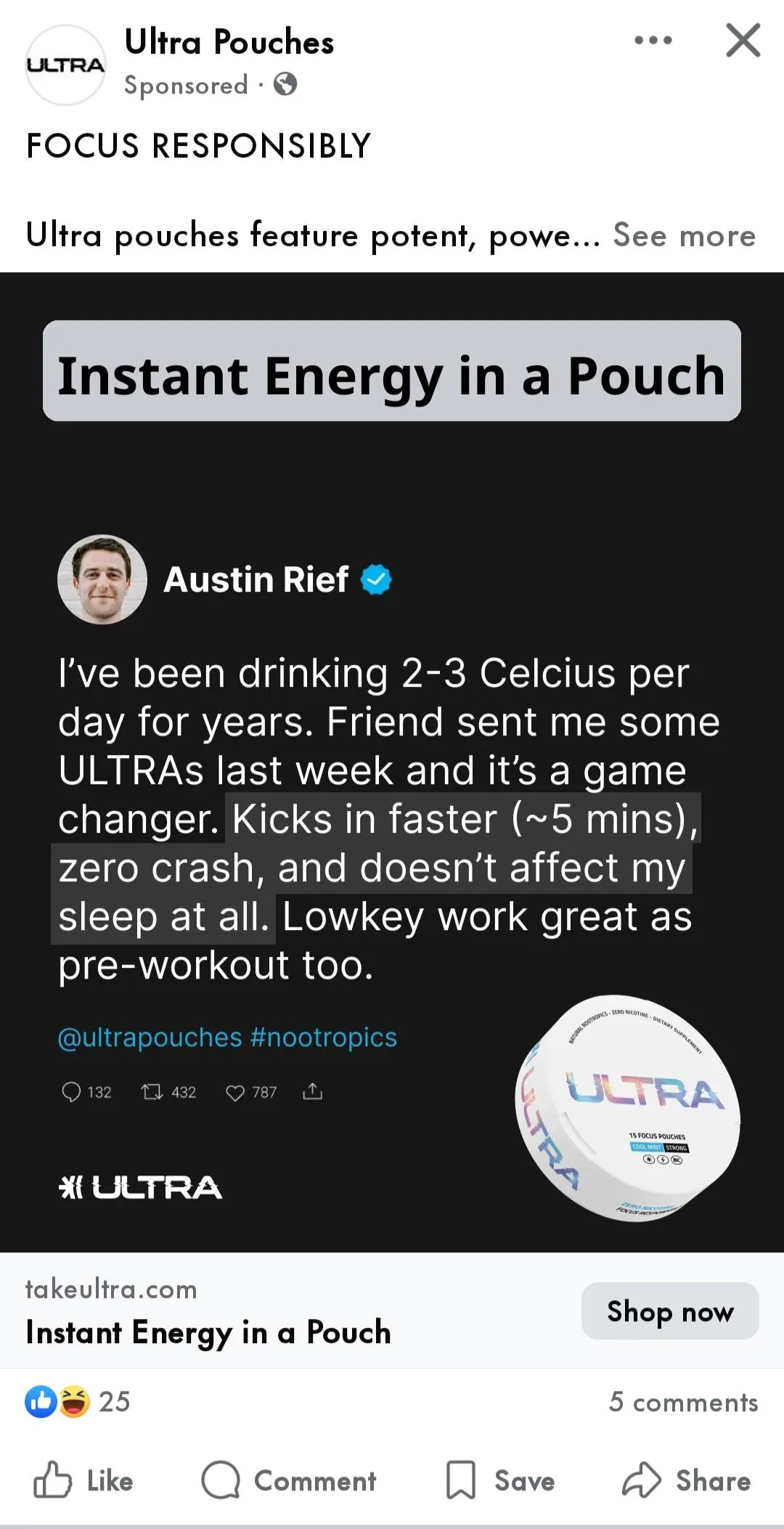This screenshot has height=1529, width=784.
Task: Comment on the Ultra Pouches post
Action: pyautogui.click(x=289, y=1480)
